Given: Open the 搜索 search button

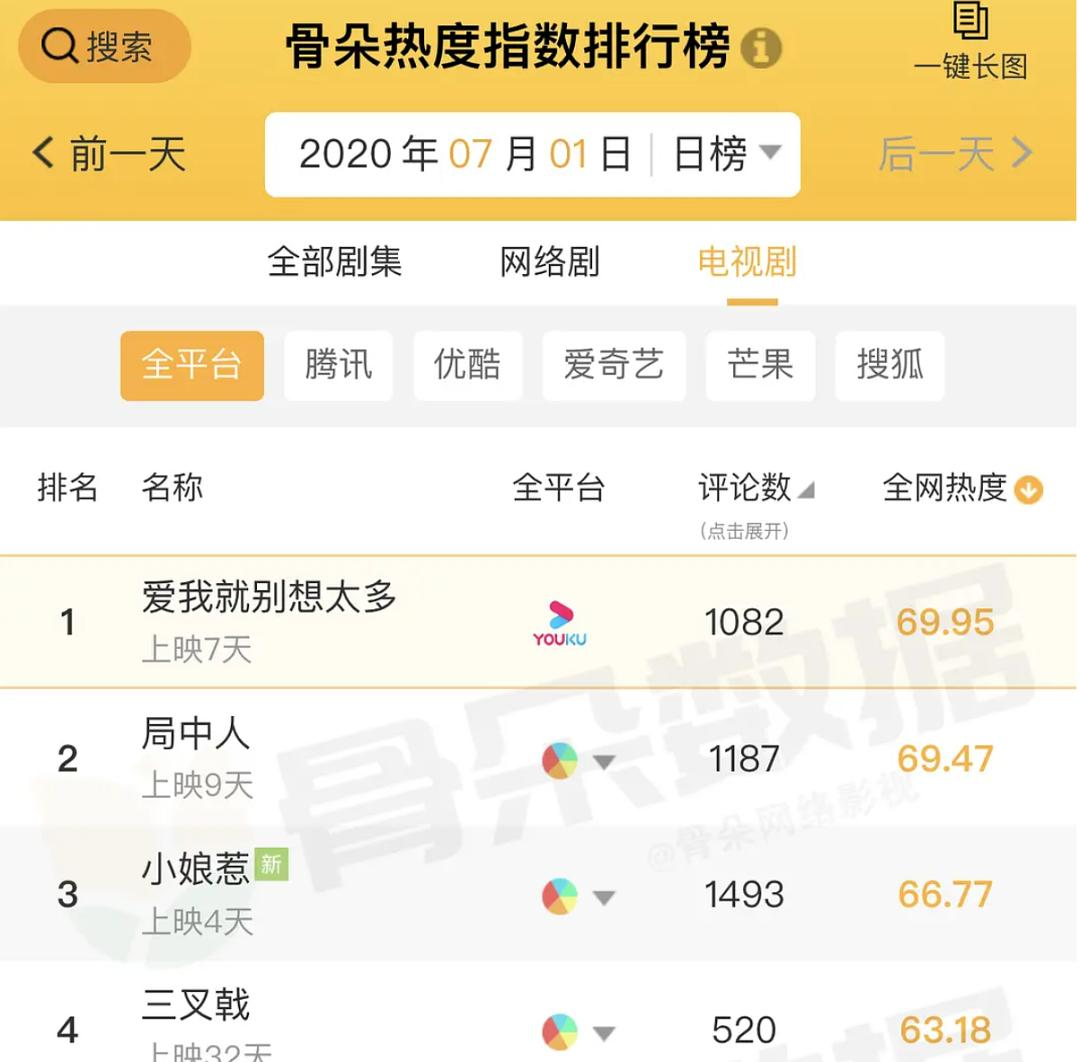Looking at the screenshot, I should point(104,46).
